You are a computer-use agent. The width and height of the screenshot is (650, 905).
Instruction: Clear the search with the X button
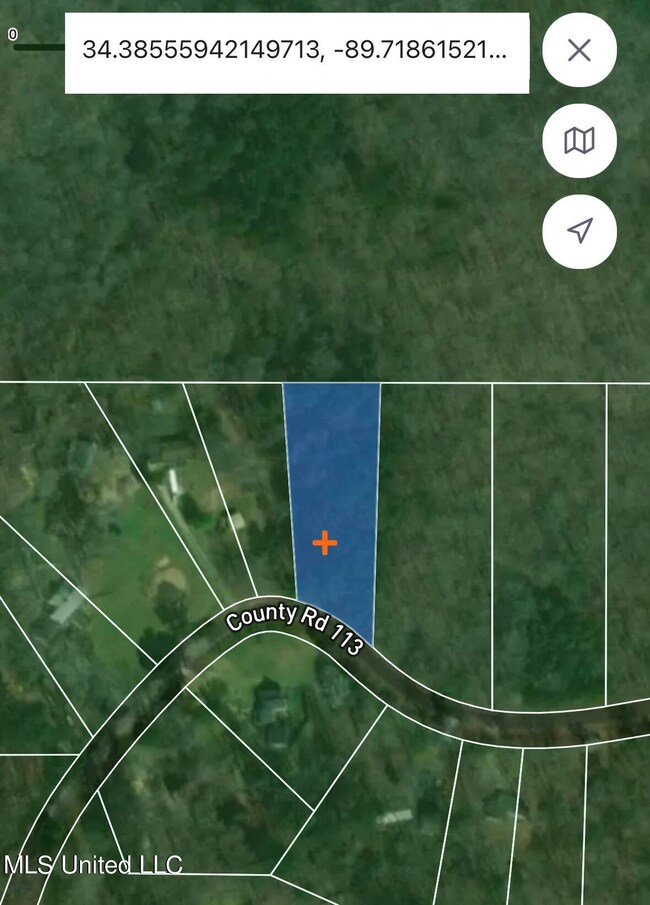[579, 50]
